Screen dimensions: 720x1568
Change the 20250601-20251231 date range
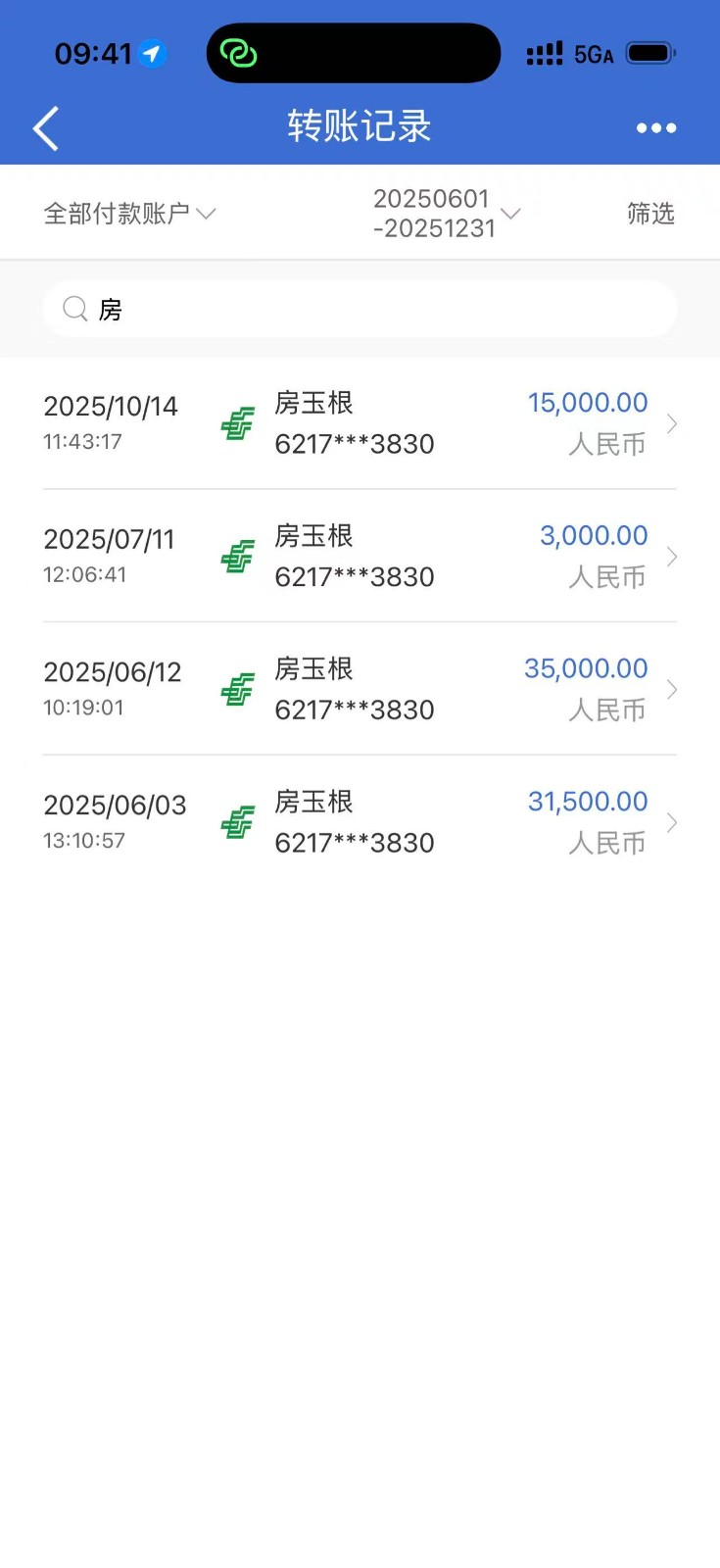point(446,214)
